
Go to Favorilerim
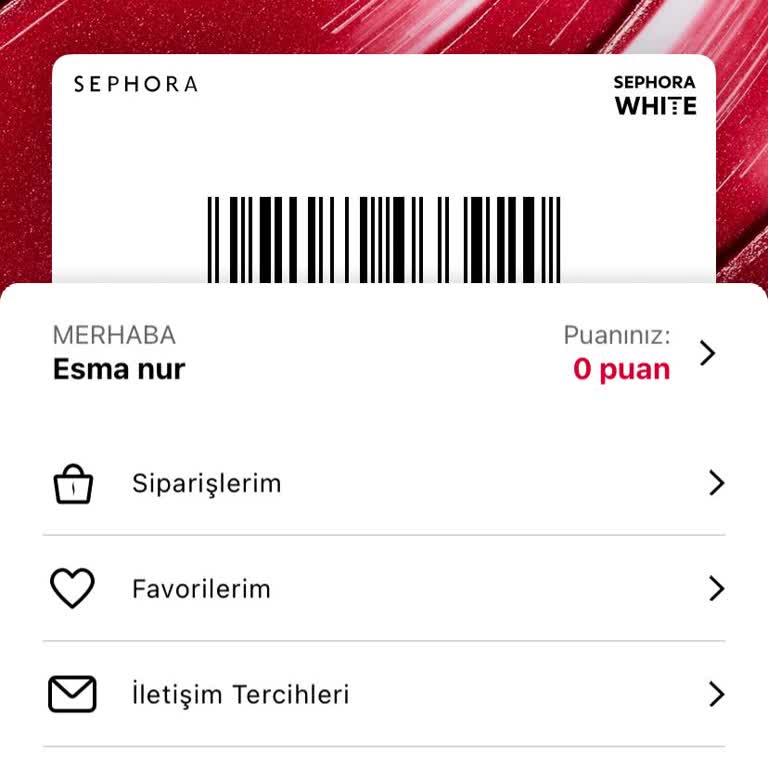[x=384, y=589]
